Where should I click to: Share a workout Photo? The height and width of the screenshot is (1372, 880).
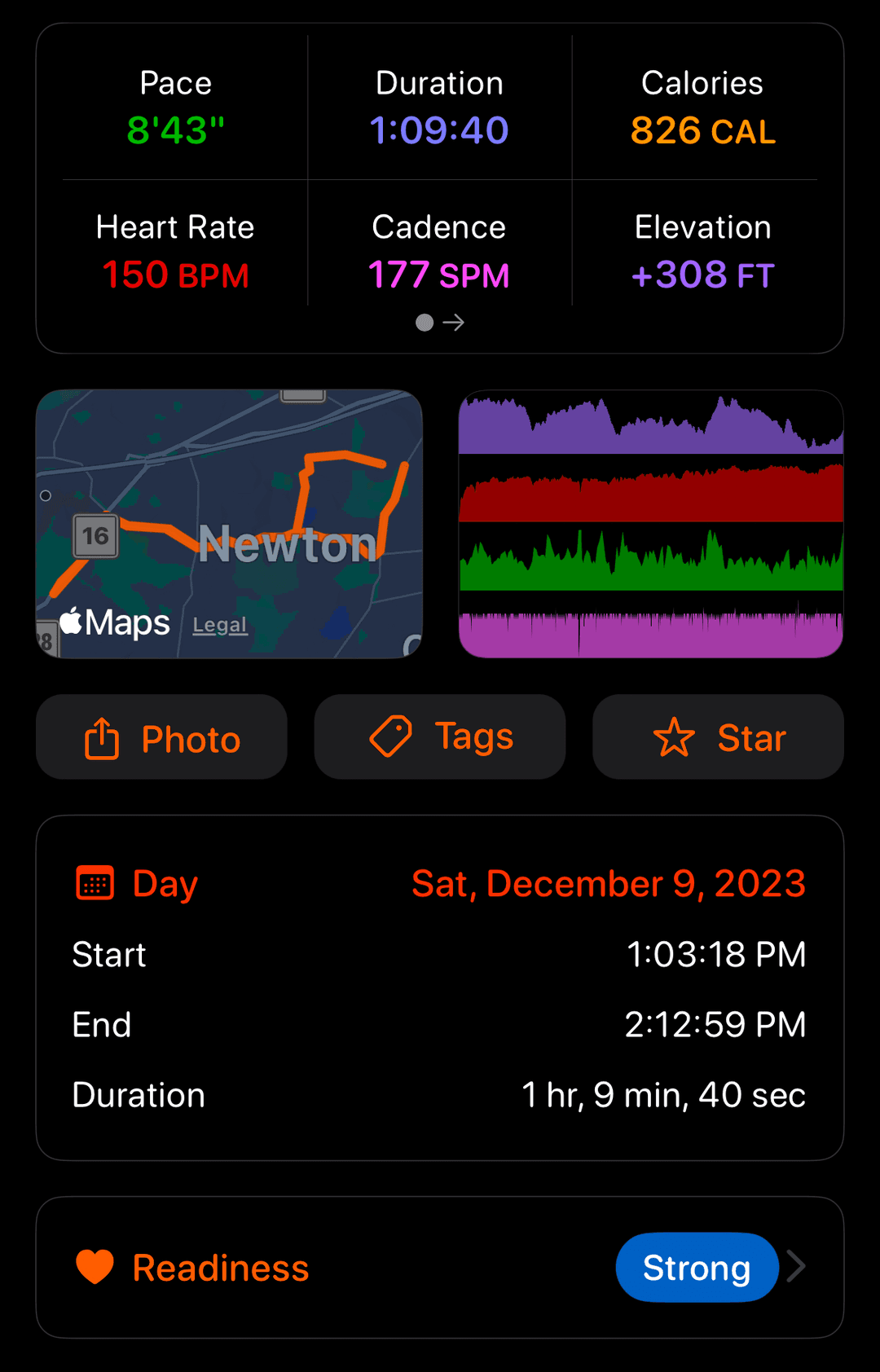coord(161,737)
